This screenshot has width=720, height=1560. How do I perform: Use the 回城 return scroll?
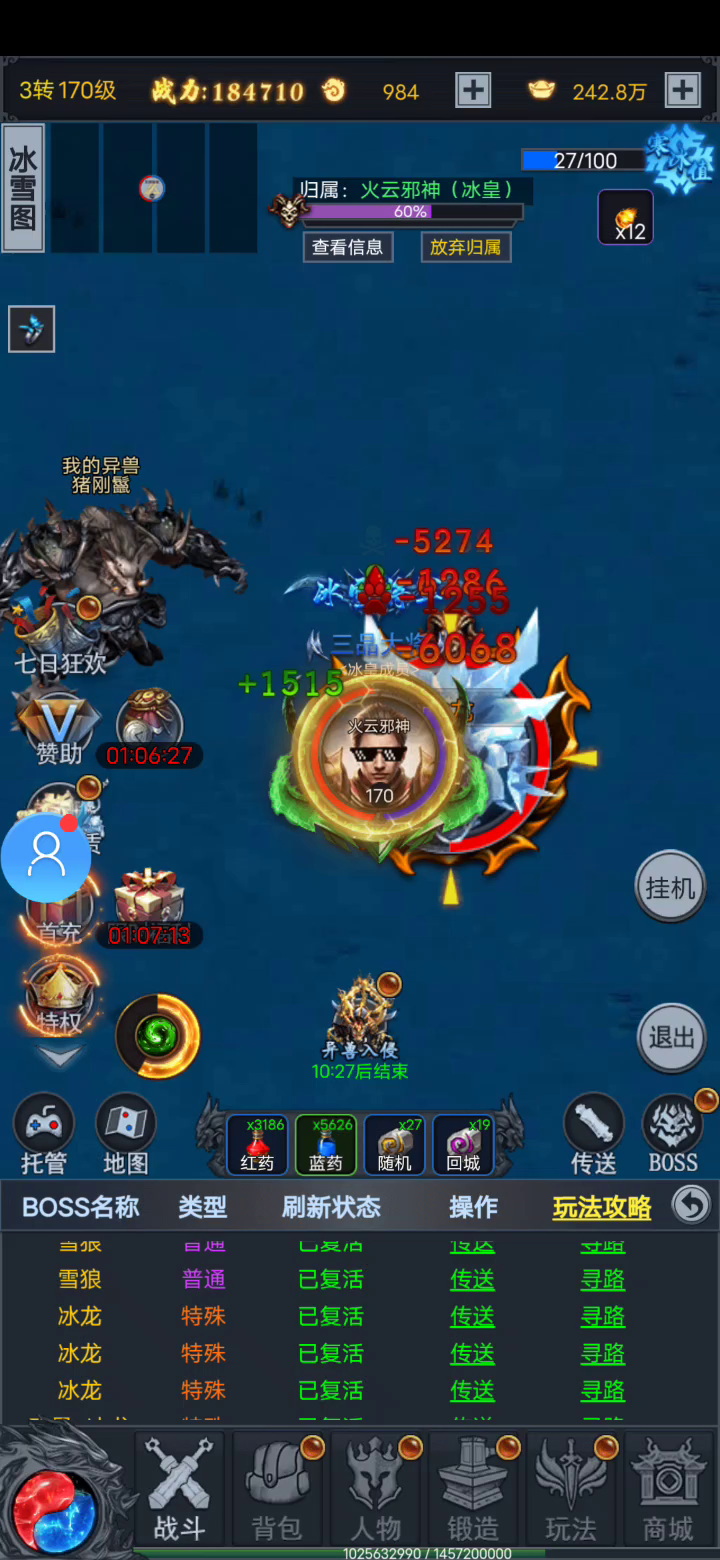tap(463, 1144)
